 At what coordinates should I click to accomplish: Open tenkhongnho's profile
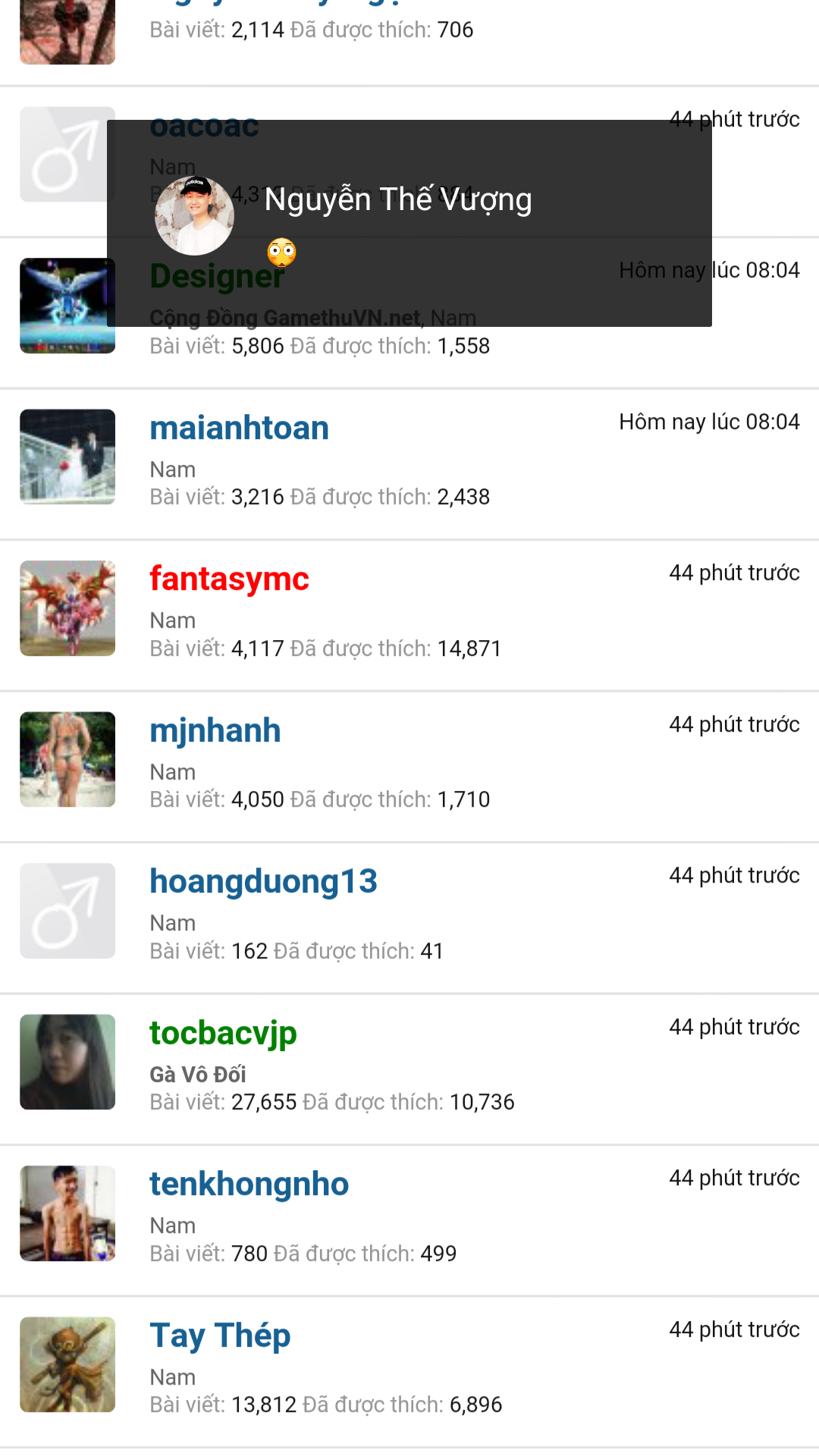click(x=249, y=1185)
